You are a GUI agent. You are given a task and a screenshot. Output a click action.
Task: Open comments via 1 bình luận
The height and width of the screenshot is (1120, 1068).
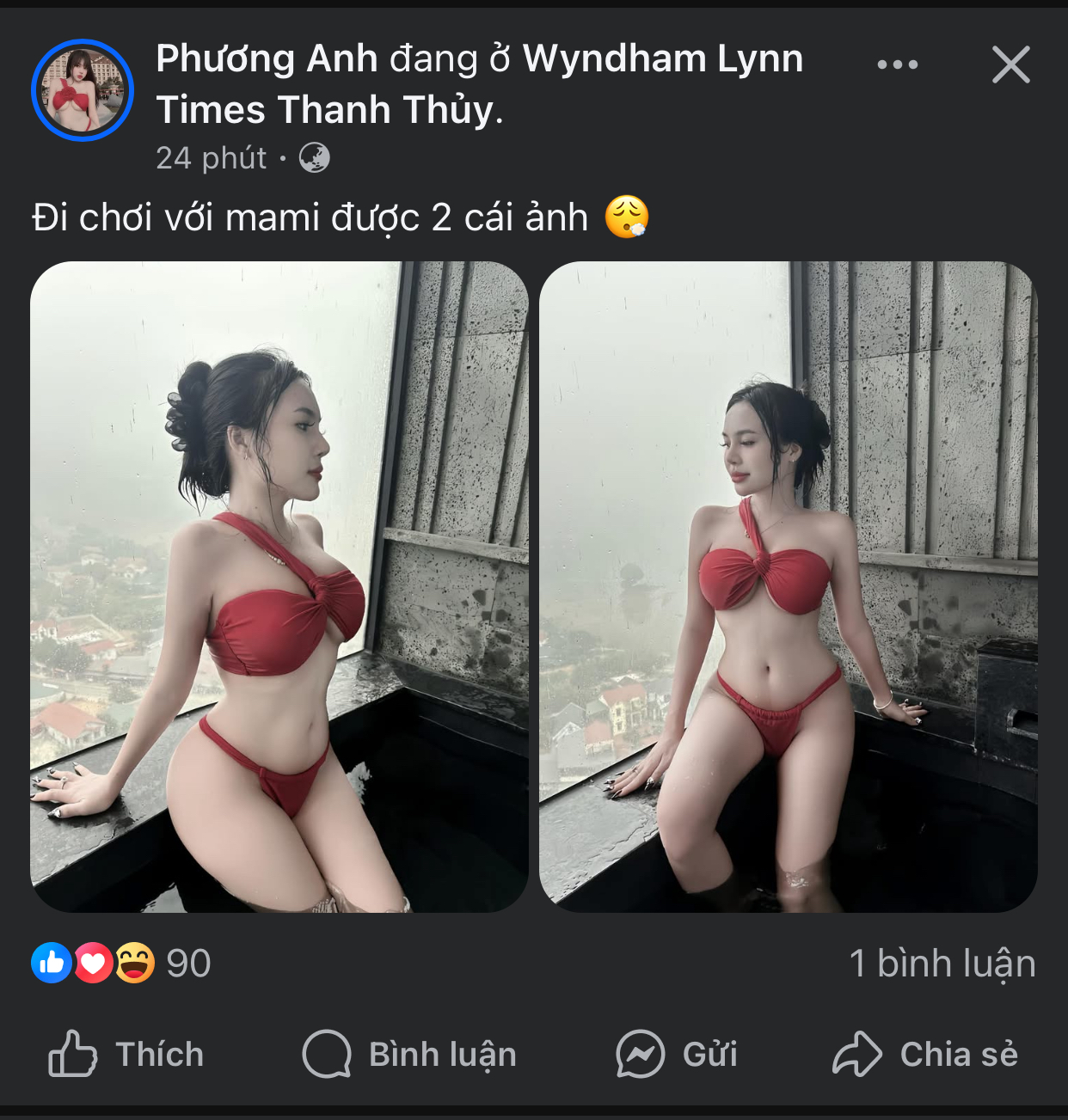[x=942, y=964]
